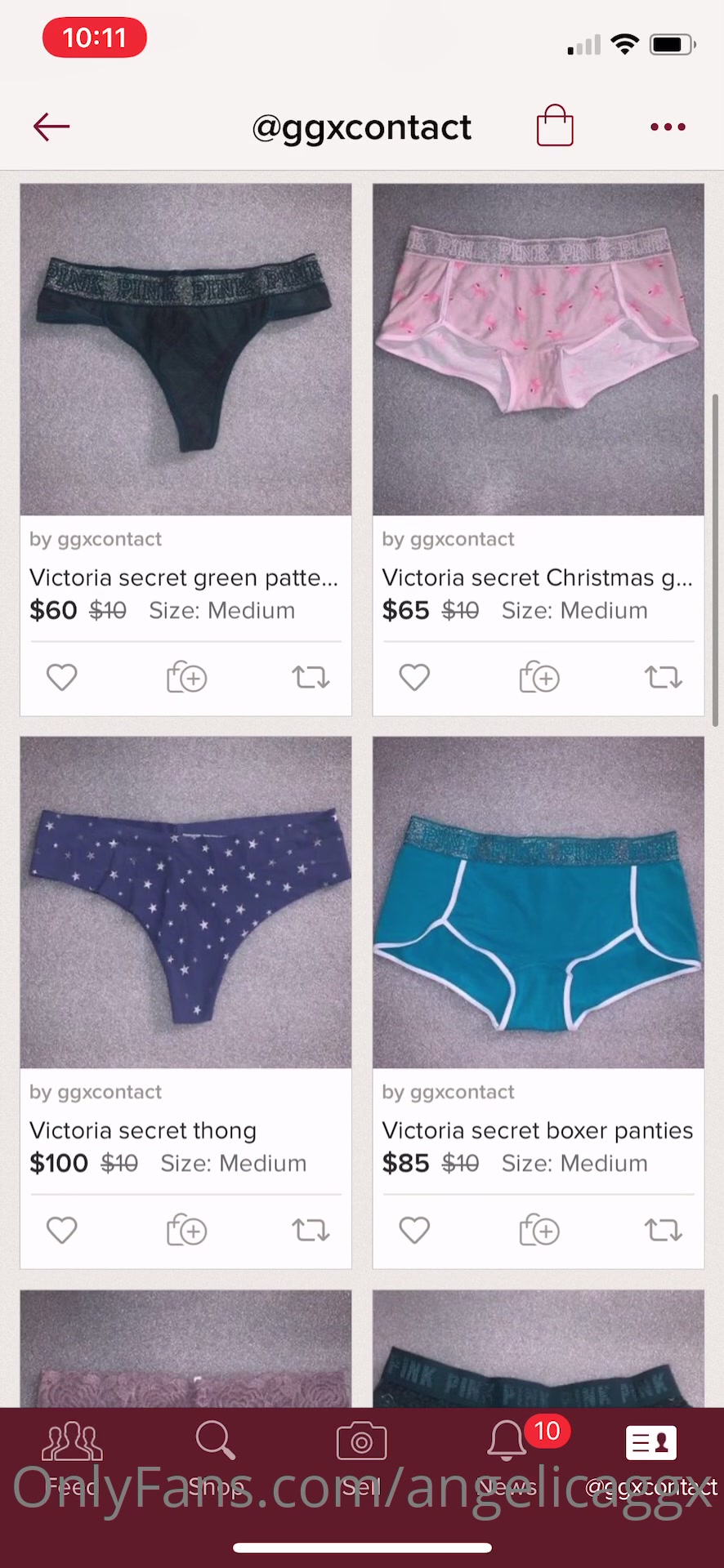Open the three-dot overflow menu
Viewport: 724px width, 1568px height.
tap(668, 127)
